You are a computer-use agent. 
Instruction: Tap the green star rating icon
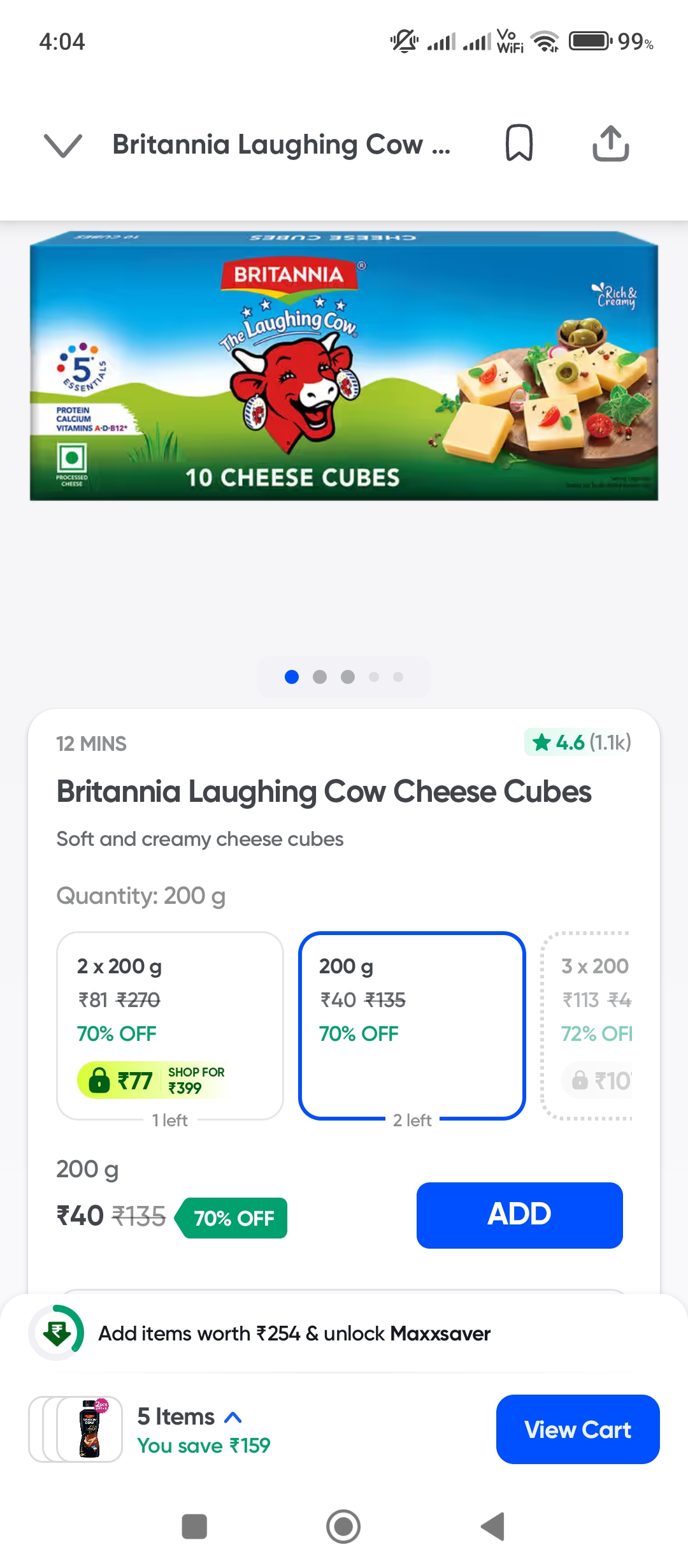click(x=543, y=743)
